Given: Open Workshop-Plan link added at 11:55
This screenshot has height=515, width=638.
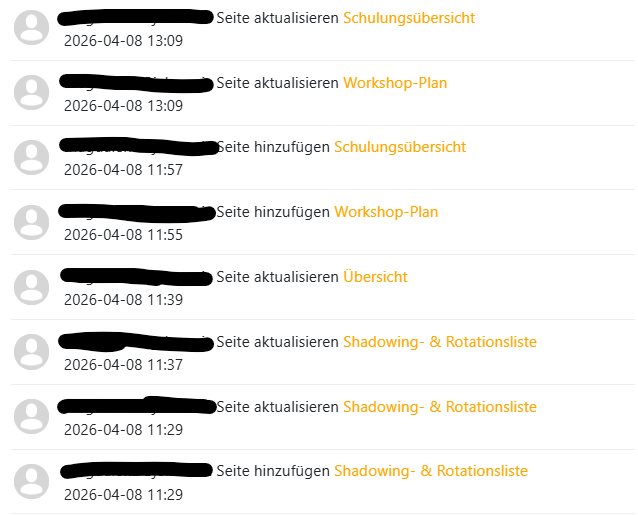Looking at the screenshot, I should click(386, 212).
